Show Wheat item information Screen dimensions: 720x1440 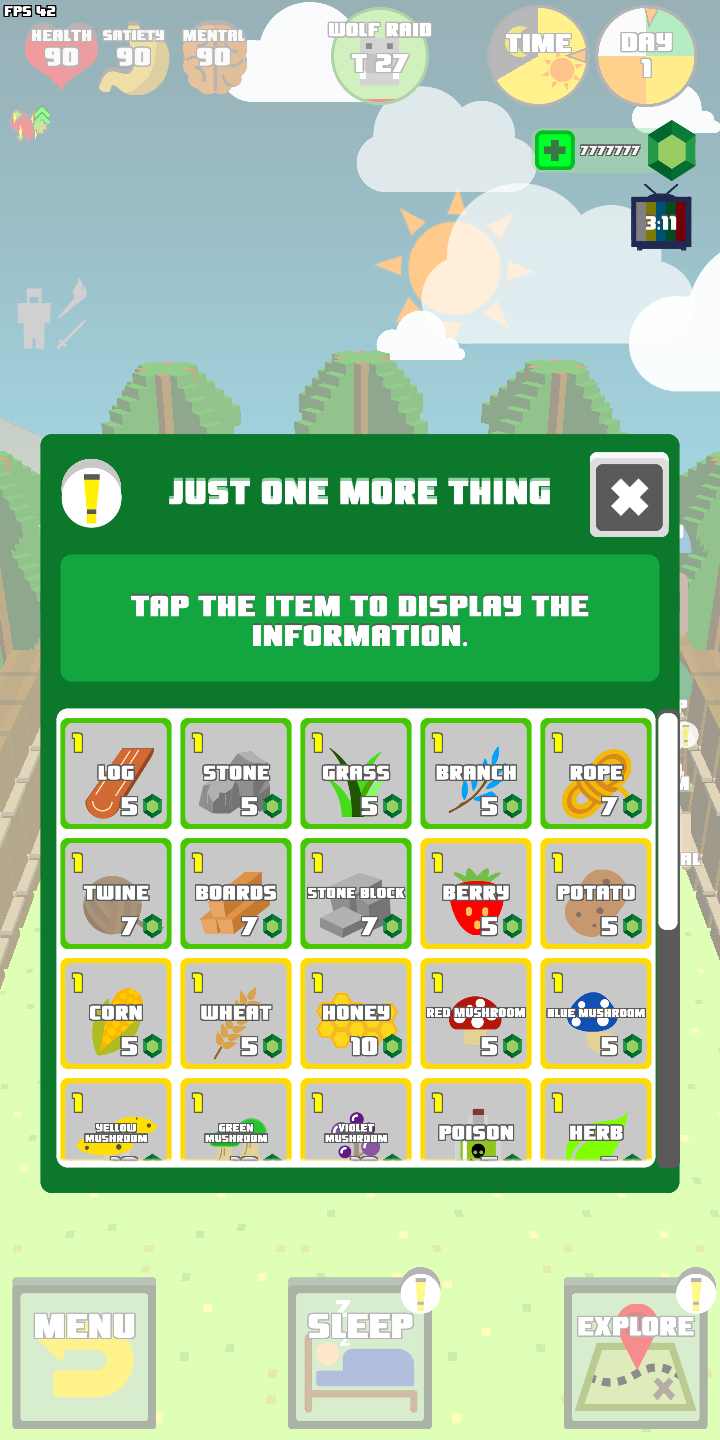(236, 1013)
